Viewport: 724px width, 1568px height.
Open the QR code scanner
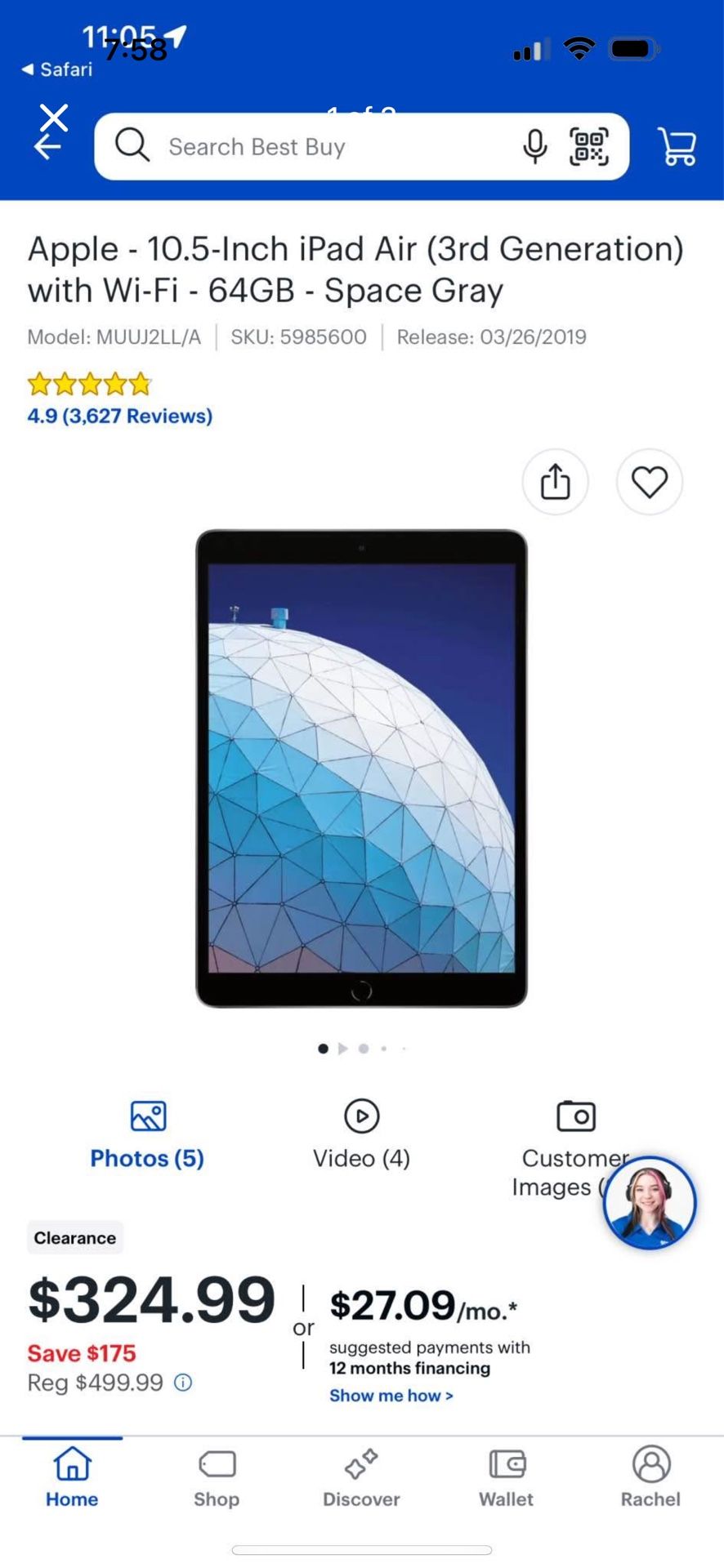click(x=588, y=147)
